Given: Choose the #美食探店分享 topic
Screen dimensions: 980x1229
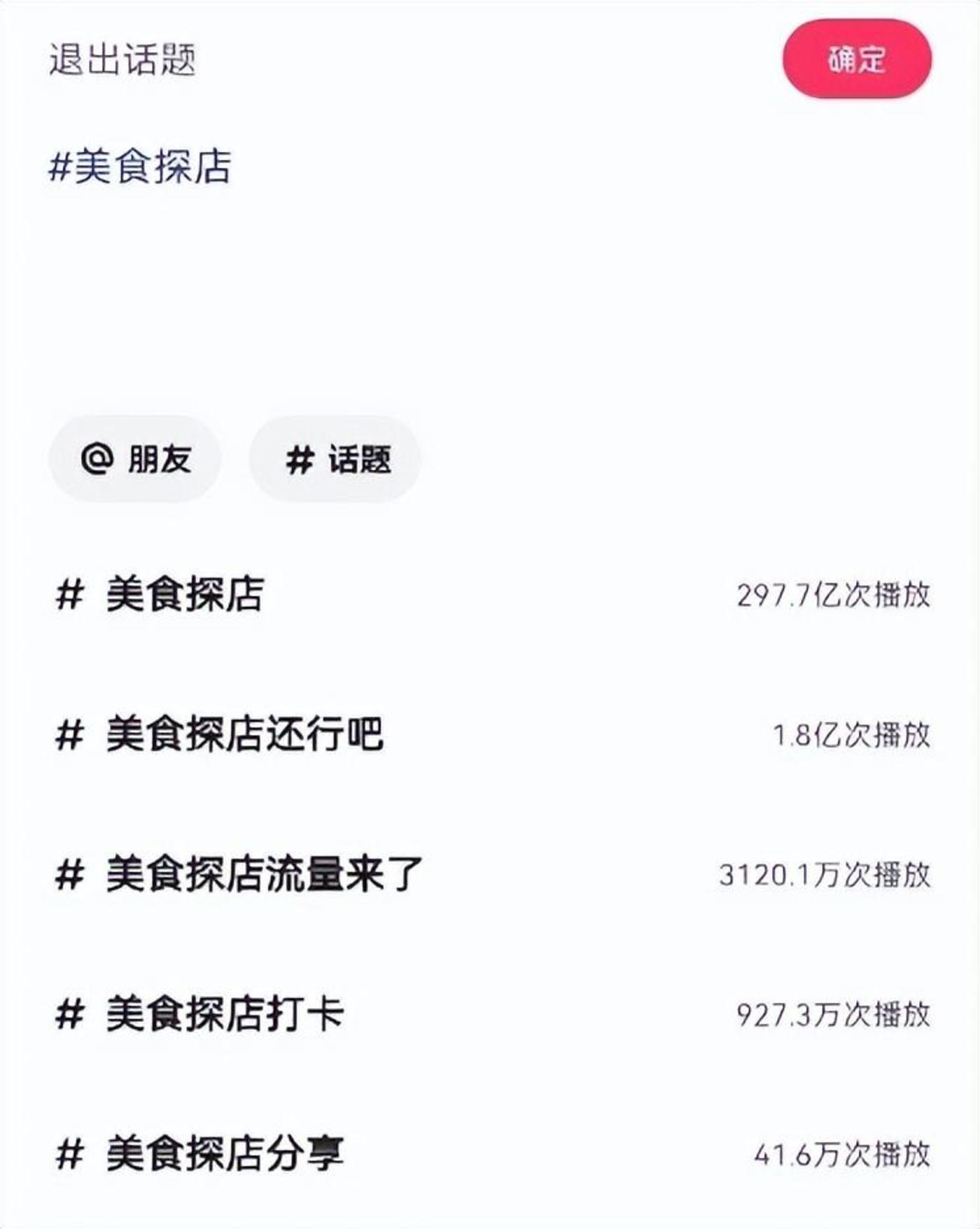Looking at the screenshot, I should [225, 1154].
